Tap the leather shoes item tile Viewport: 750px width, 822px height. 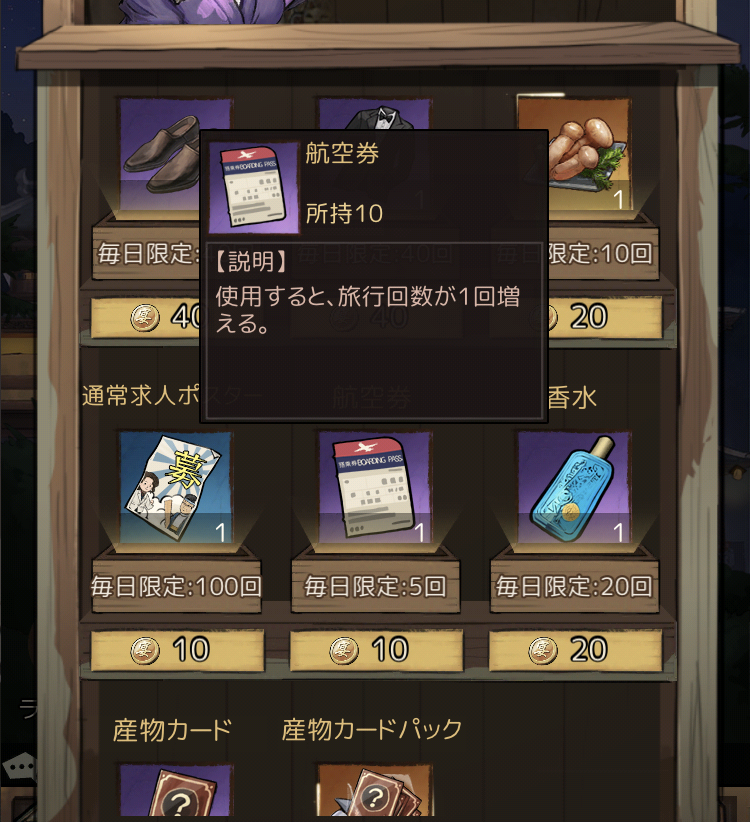(x=160, y=155)
